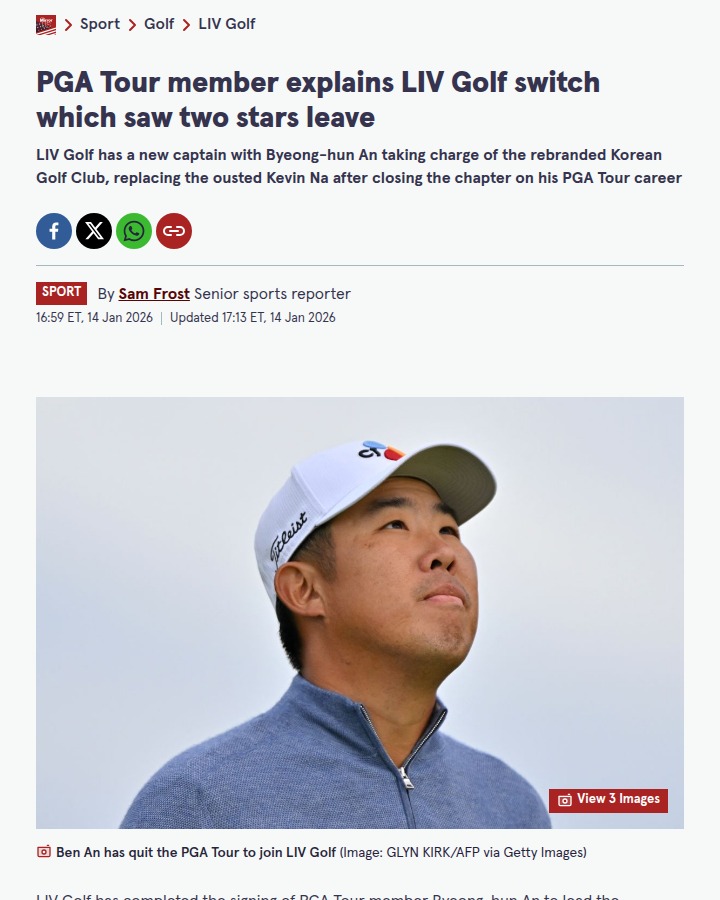Viewport: 720px width, 900px height.
Task: Open View 3 Images gallery
Action: [x=608, y=799]
